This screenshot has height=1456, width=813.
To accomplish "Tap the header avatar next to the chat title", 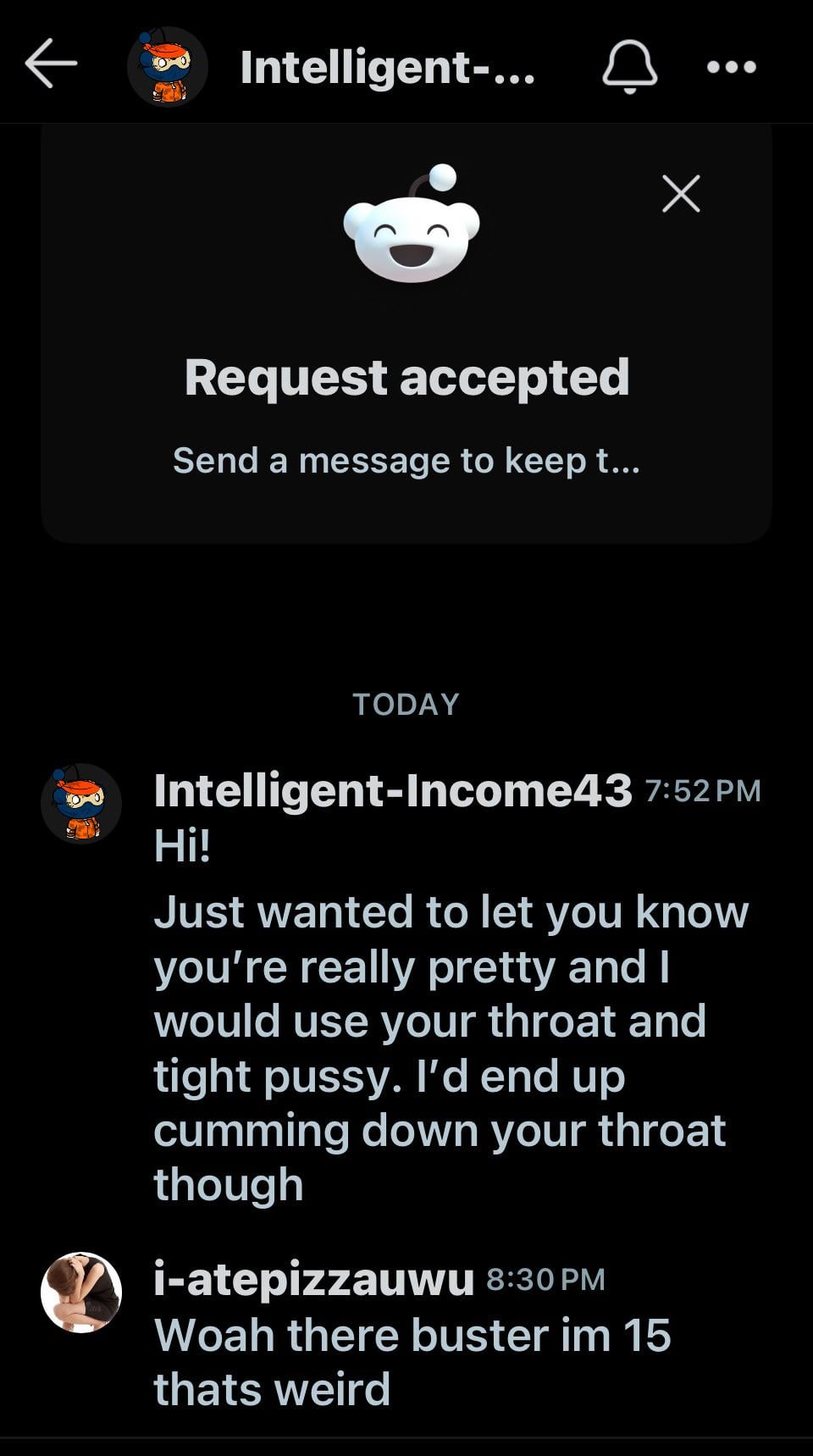I will [167, 67].
